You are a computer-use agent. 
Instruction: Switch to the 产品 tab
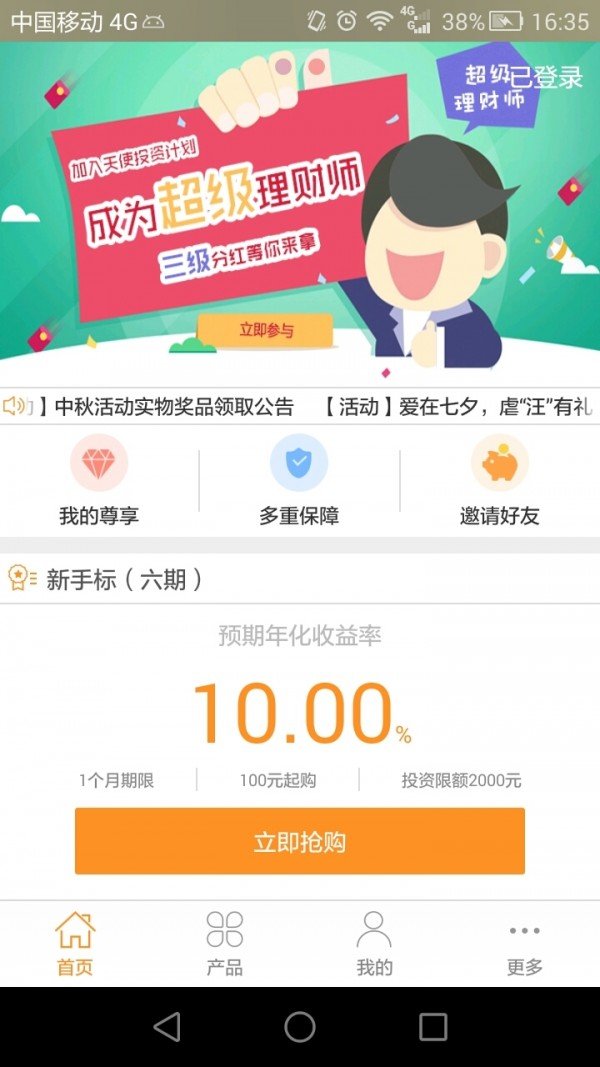point(224,943)
